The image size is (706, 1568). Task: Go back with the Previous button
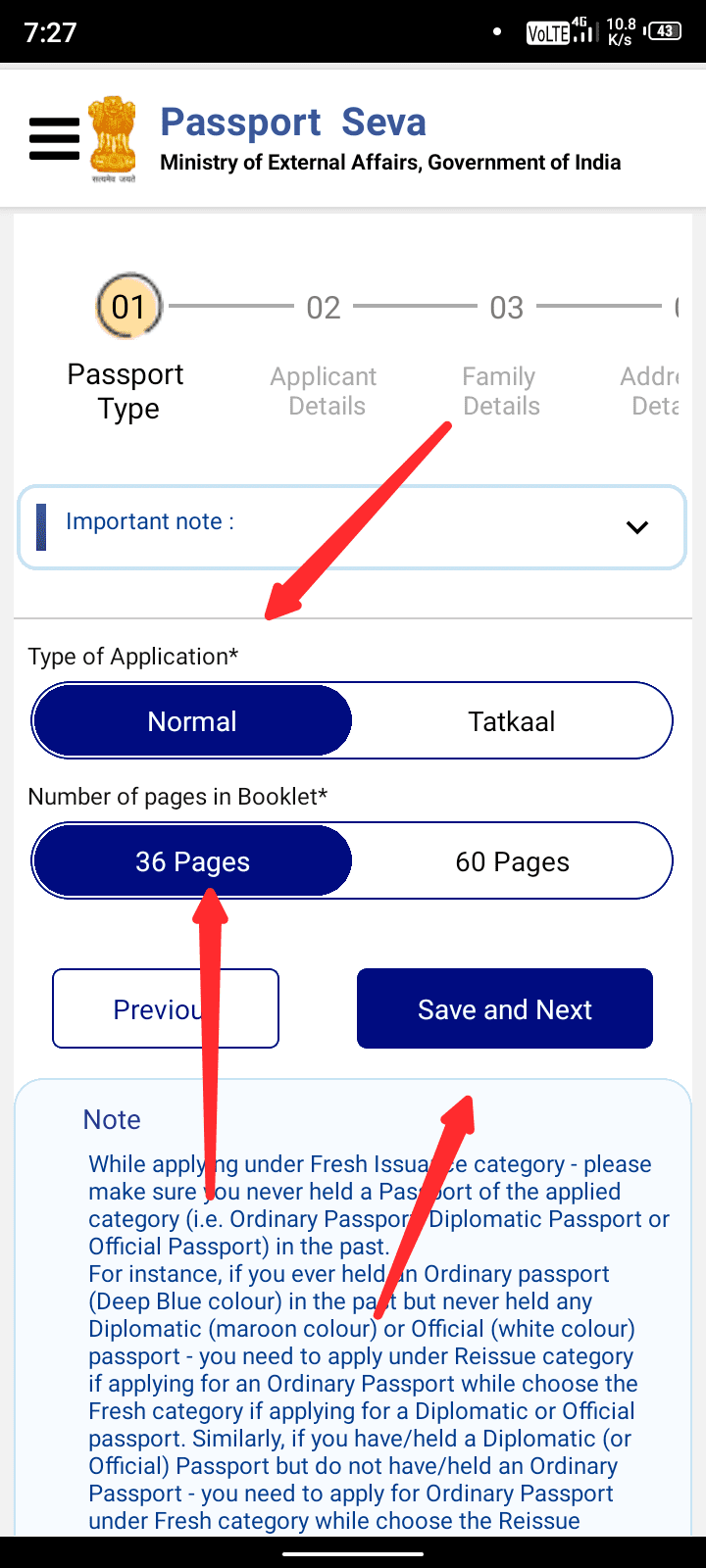point(165,1008)
